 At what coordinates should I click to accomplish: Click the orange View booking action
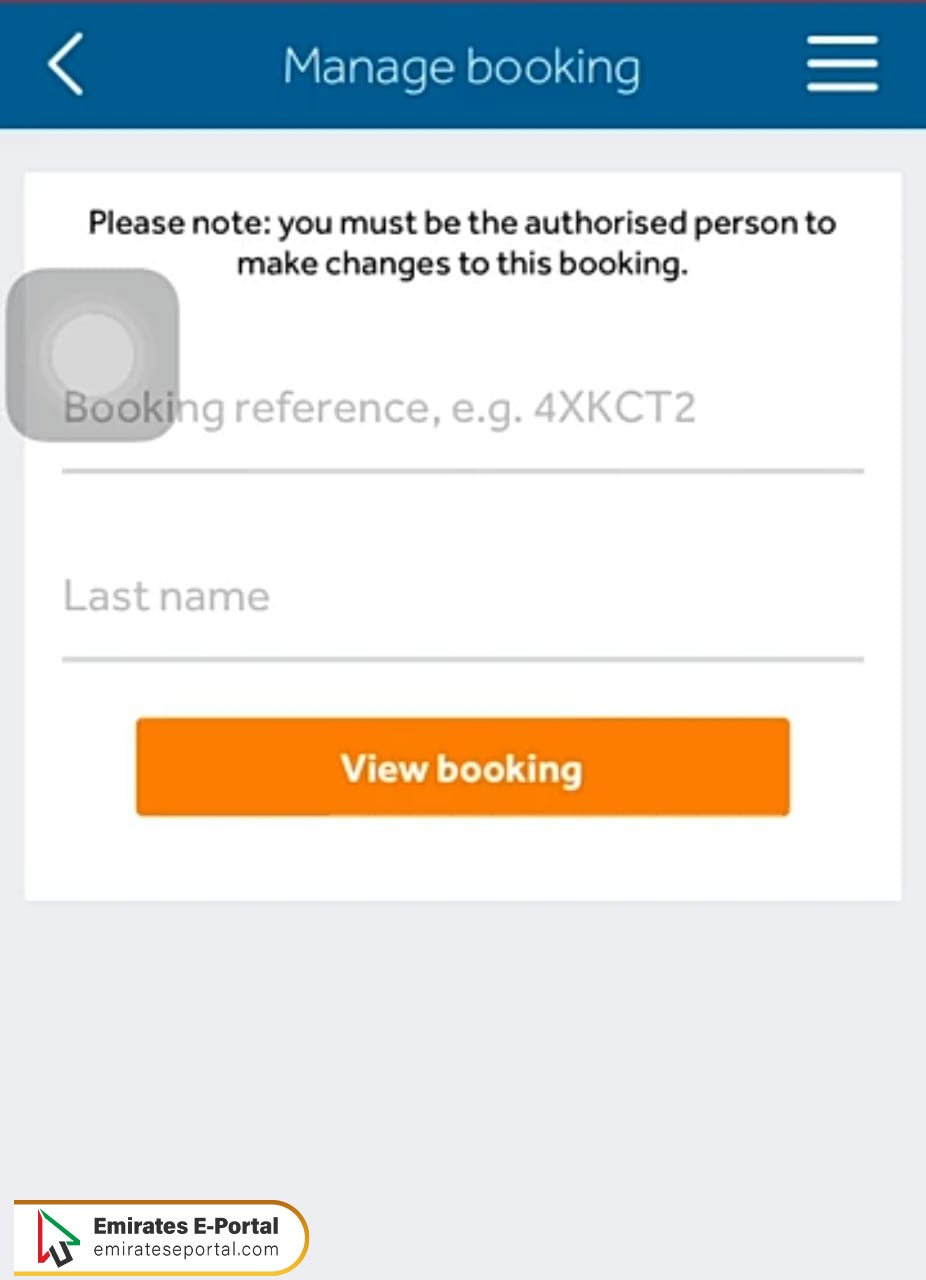click(x=461, y=767)
